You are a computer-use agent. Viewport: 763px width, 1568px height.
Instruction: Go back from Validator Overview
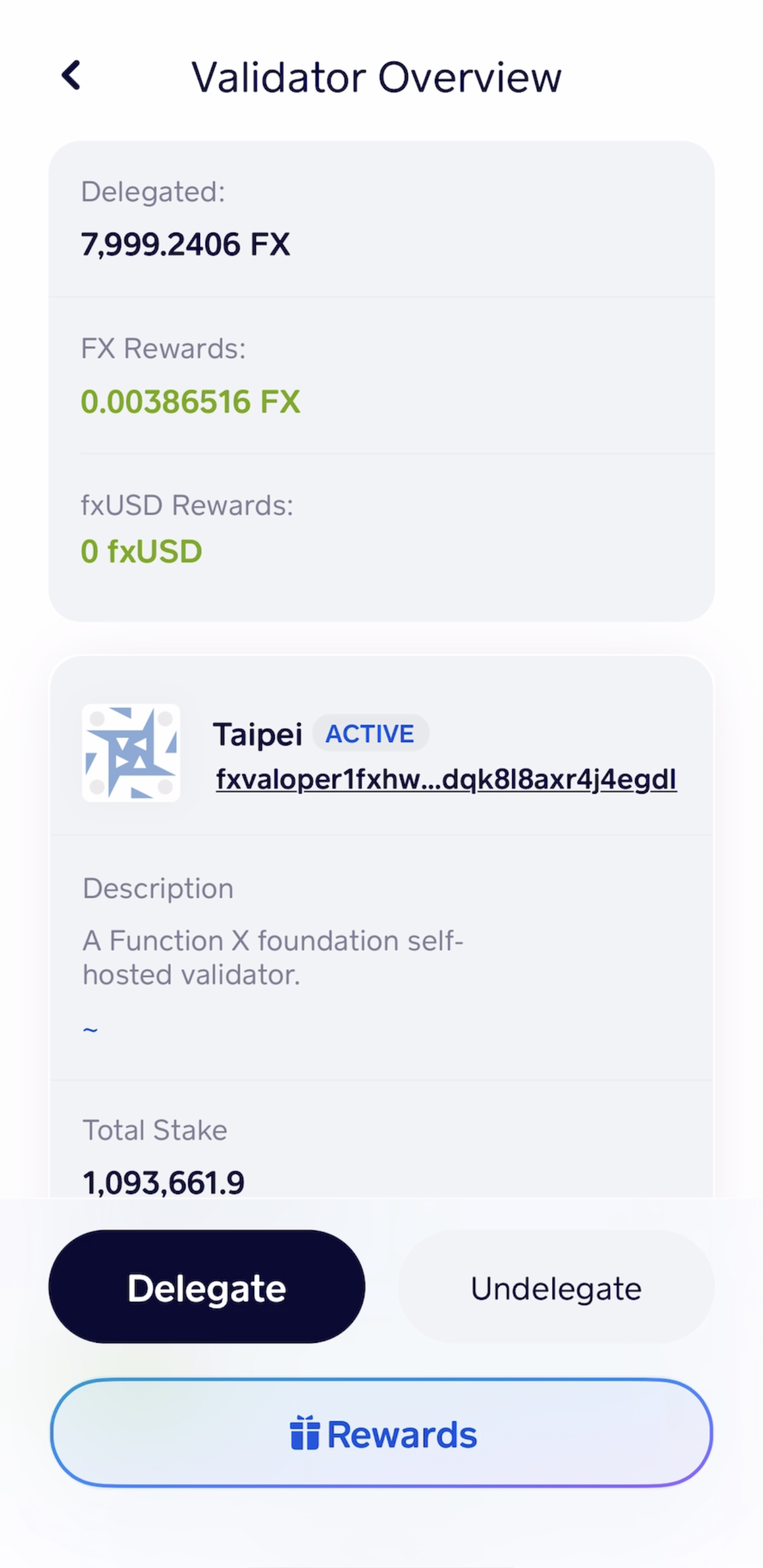tap(71, 75)
